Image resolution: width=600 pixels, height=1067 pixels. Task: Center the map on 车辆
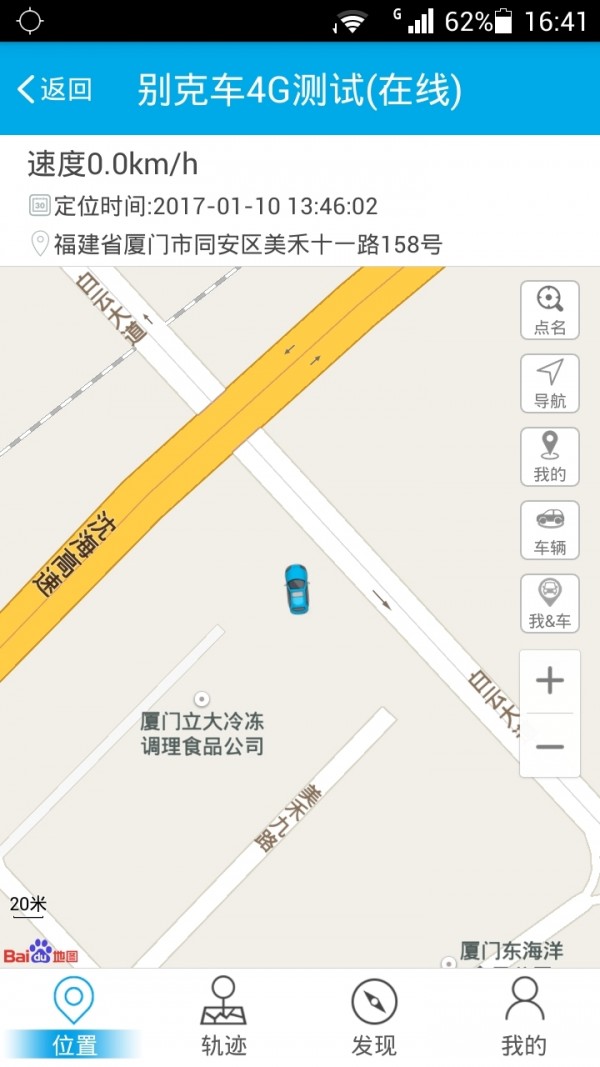[550, 530]
